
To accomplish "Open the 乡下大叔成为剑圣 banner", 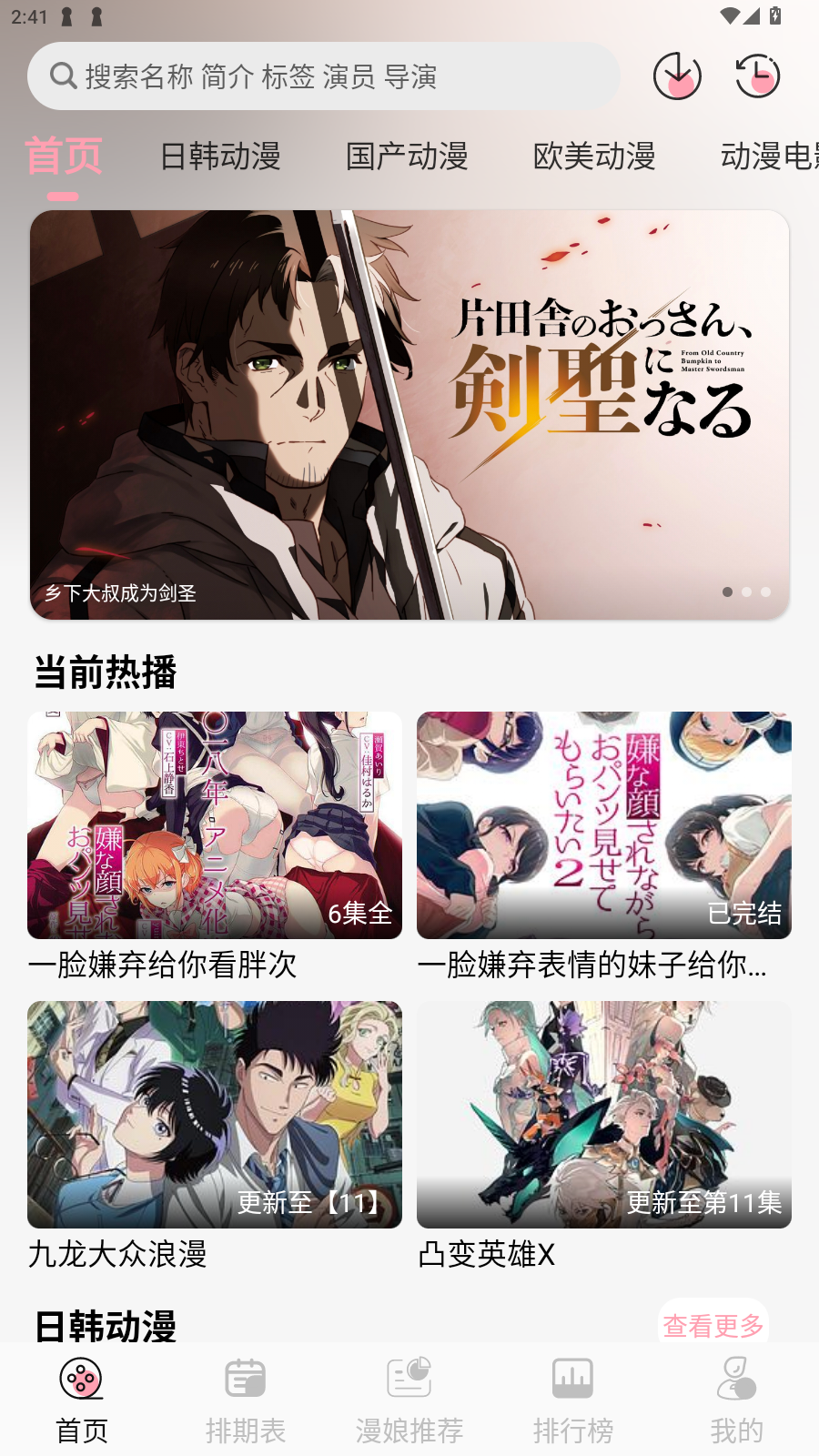I will [409, 415].
